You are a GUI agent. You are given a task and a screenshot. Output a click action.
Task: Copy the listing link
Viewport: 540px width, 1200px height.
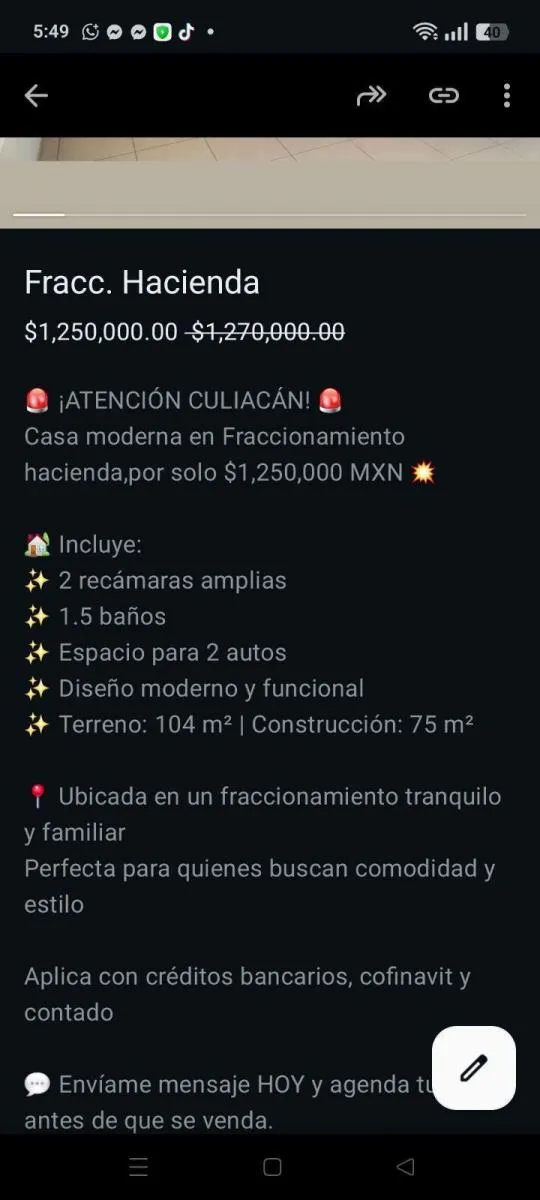tap(443, 95)
